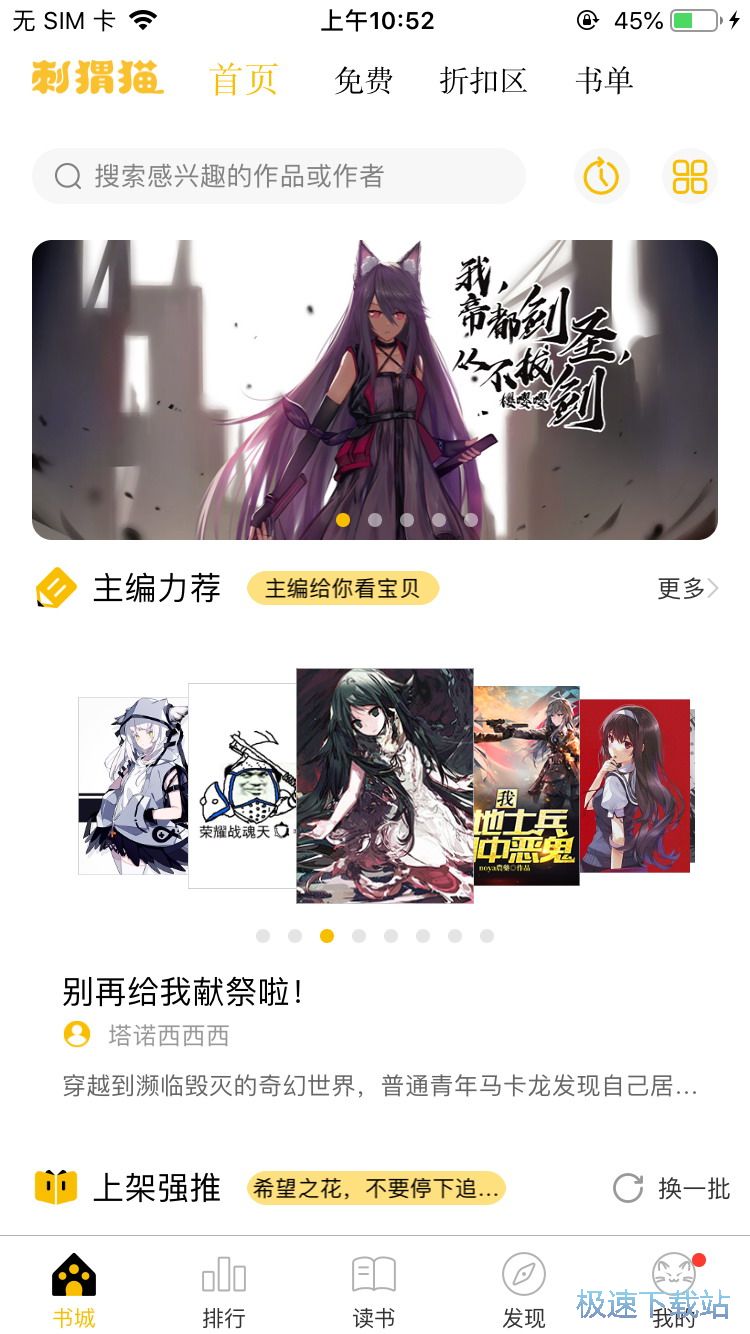Switch to the 免费 tab
The width and height of the screenshot is (750, 1334).
coord(363,80)
